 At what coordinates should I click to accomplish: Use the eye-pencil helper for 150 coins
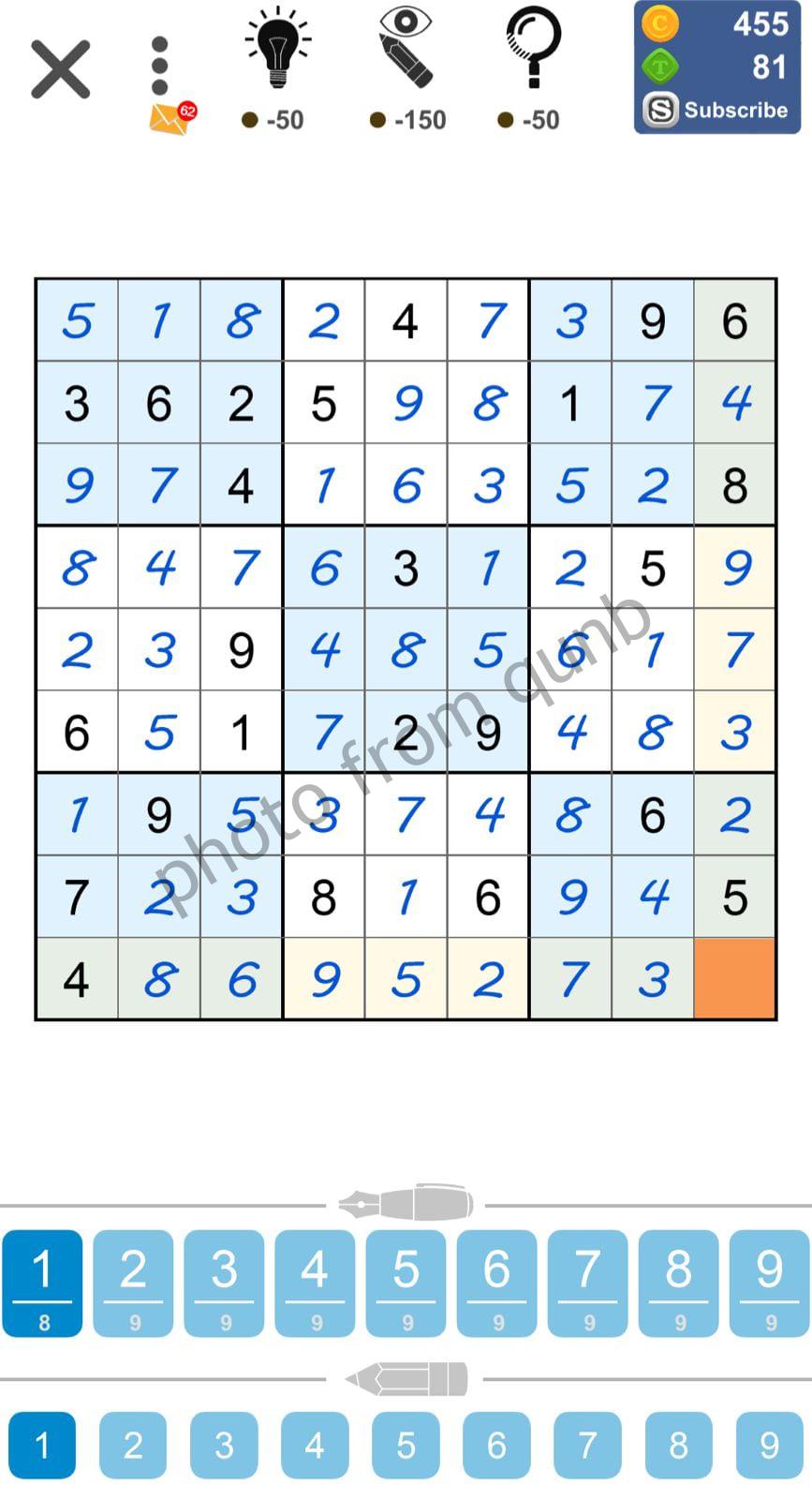coord(406,69)
